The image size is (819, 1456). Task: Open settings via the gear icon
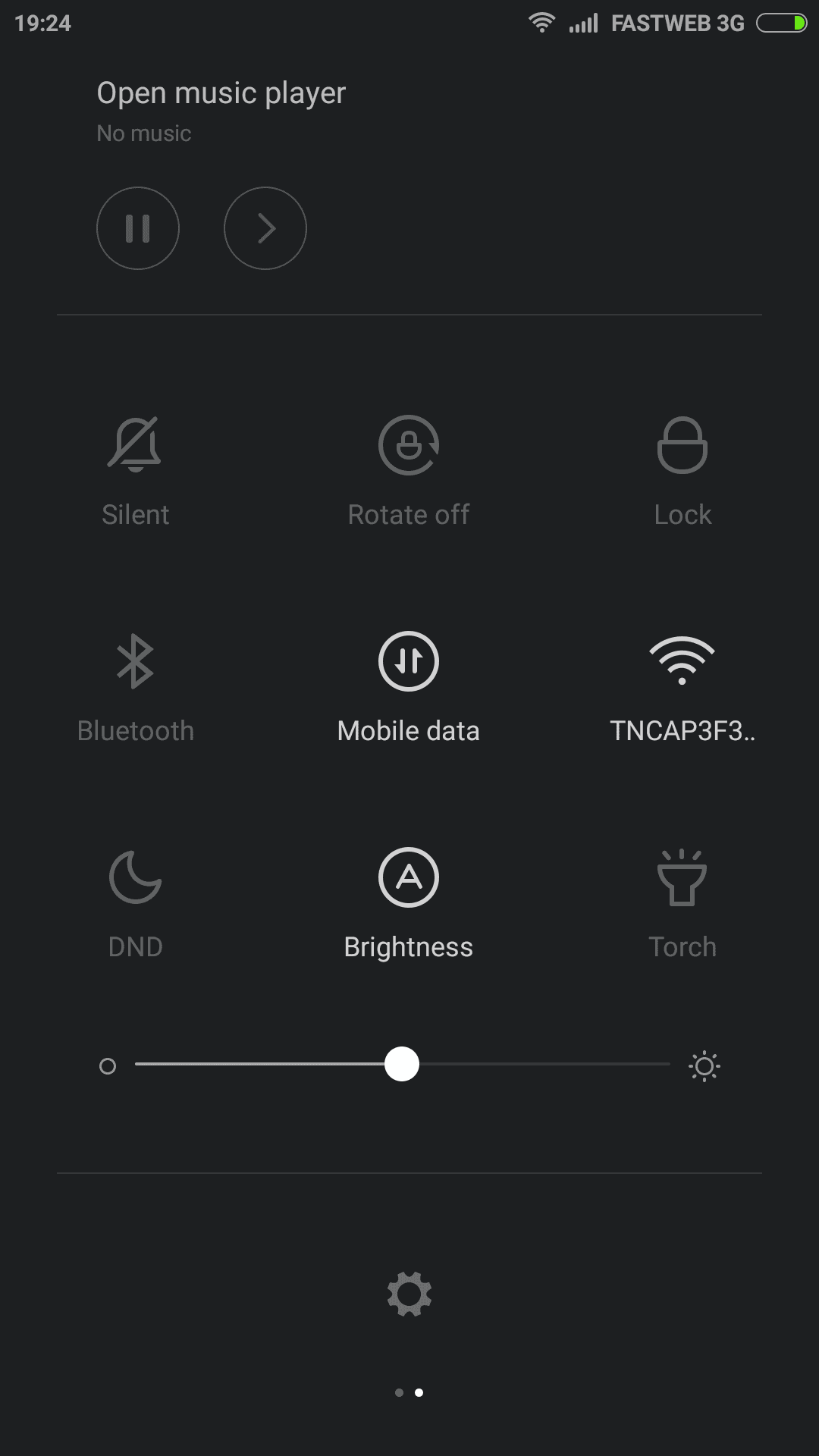coord(409,1294)
